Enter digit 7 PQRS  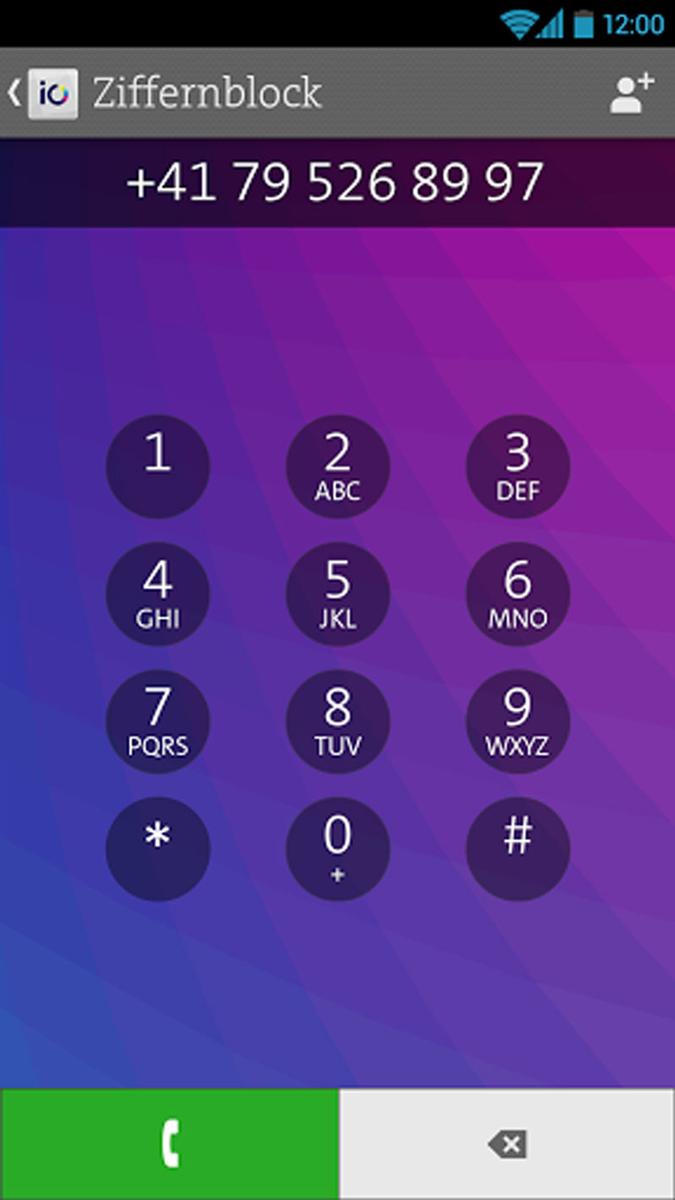click(158, 722)
